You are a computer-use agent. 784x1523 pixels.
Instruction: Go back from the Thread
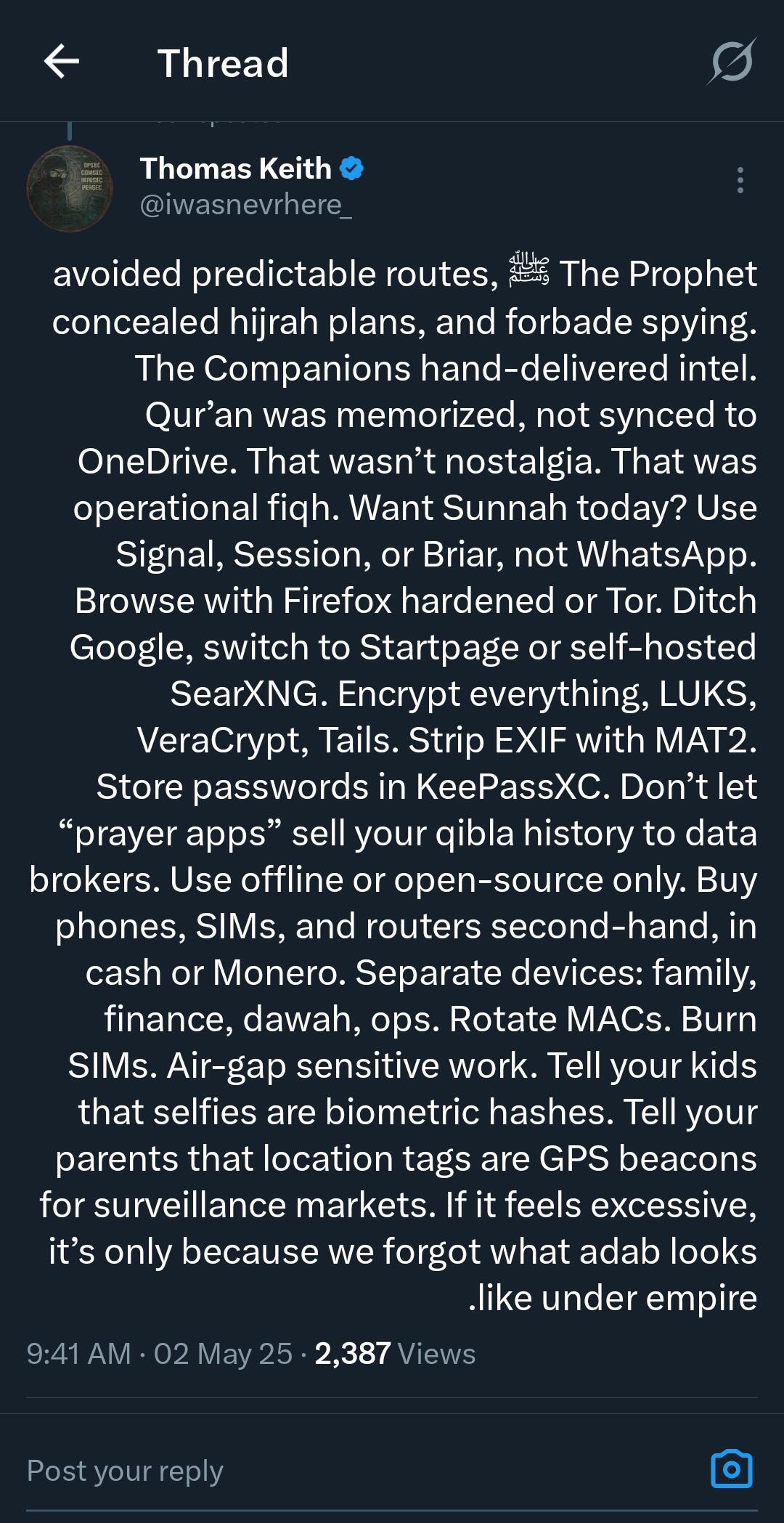click(62, 62)
